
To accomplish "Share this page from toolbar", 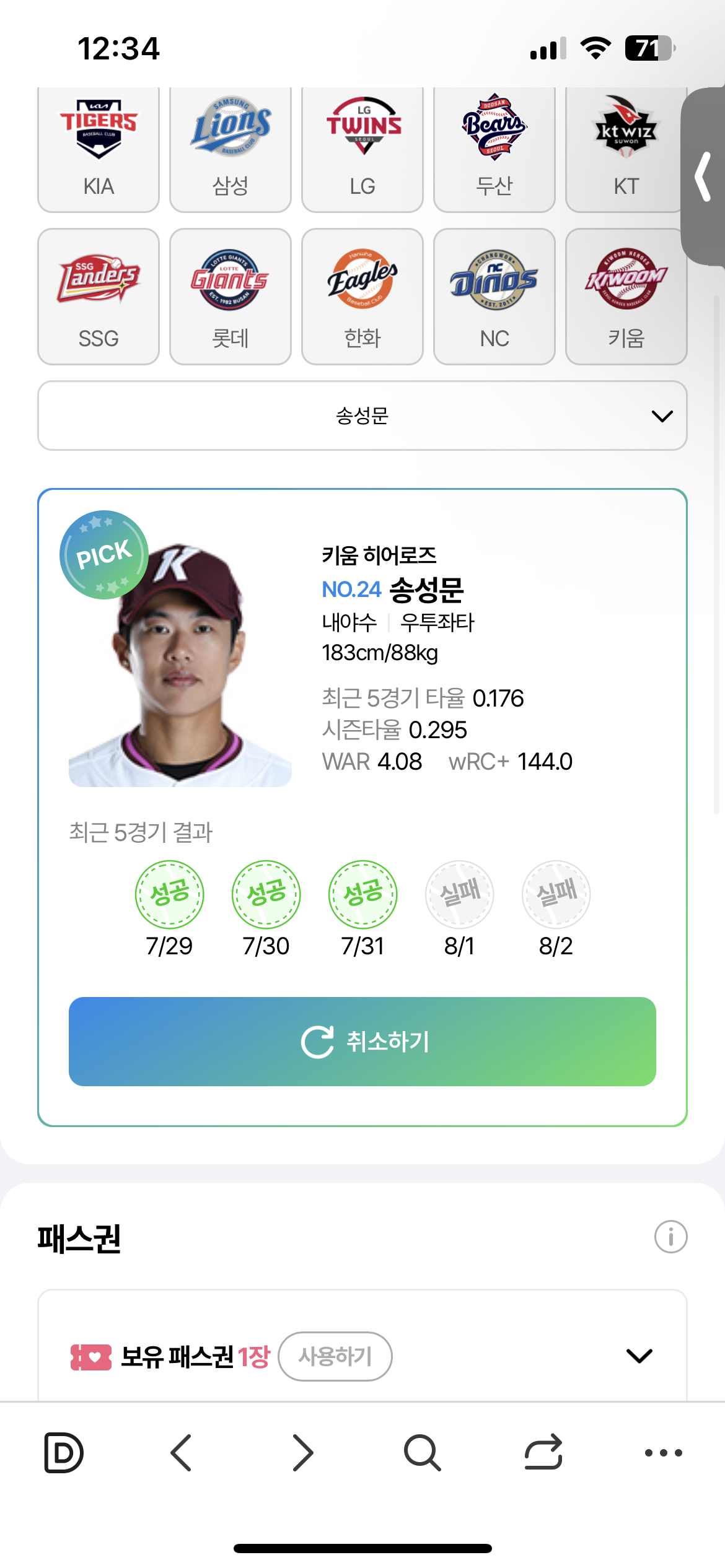I will coord(543,1452).
